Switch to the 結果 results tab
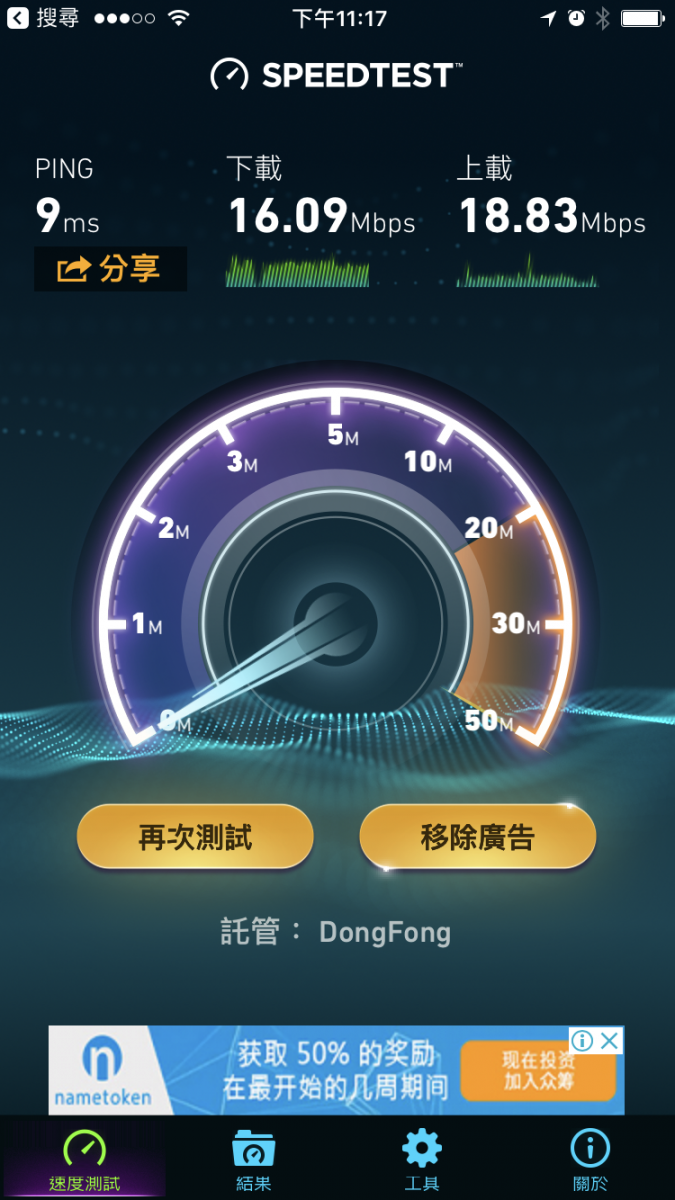This screenshot has width=675, height=1200. tap(253, 1160)
